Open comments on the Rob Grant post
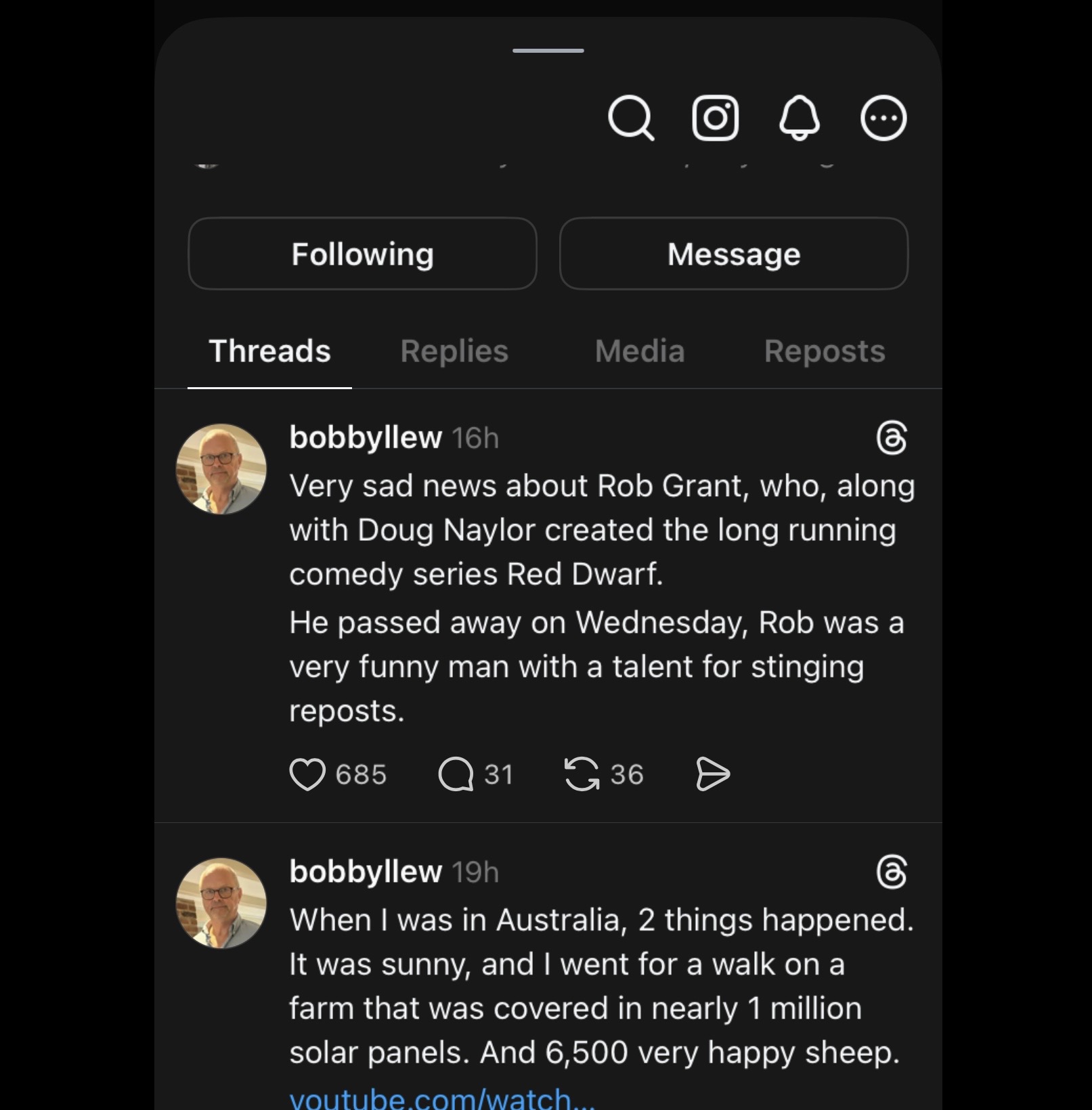 [x=456, y=774]
